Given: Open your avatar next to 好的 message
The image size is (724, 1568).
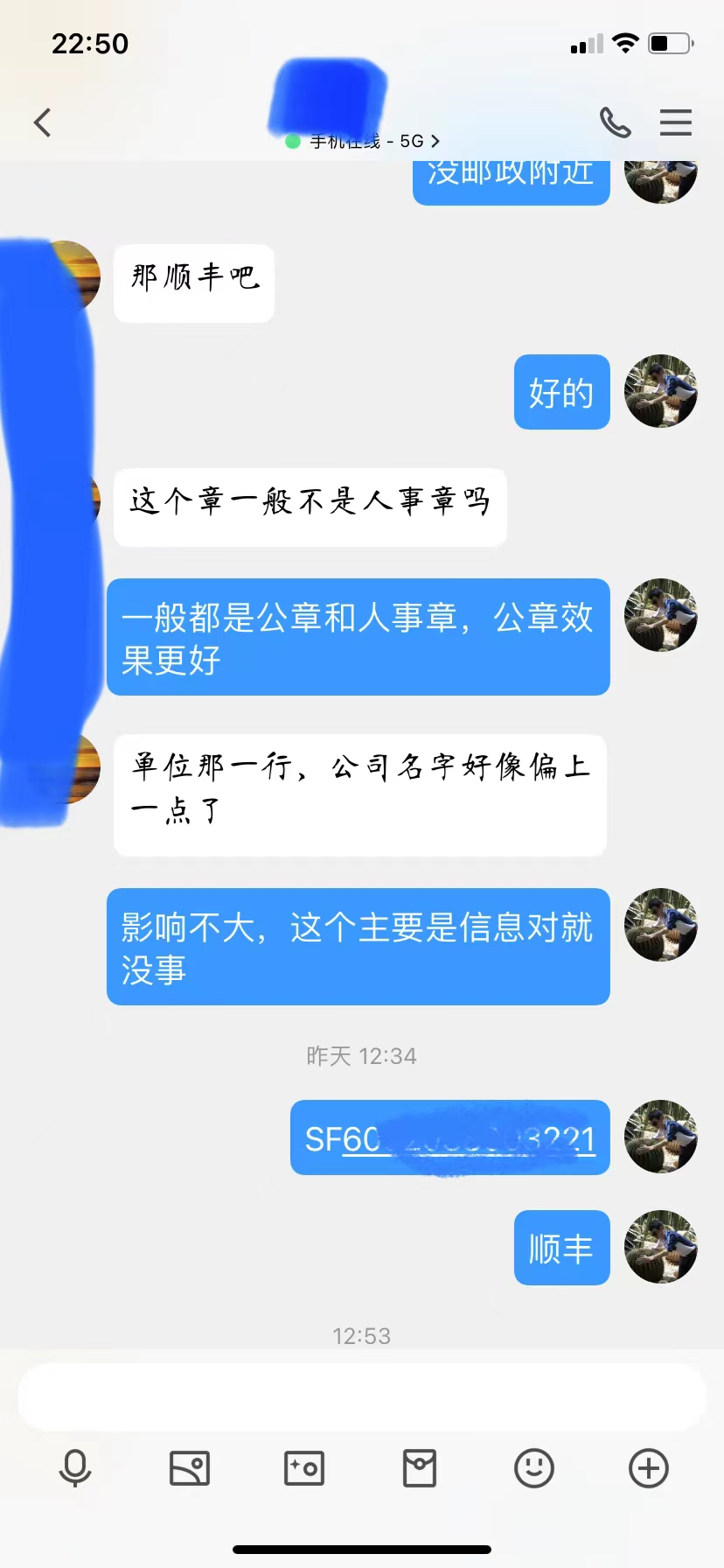Looking at the screenshot, I should pyautogui.click(x=660, y=392).
